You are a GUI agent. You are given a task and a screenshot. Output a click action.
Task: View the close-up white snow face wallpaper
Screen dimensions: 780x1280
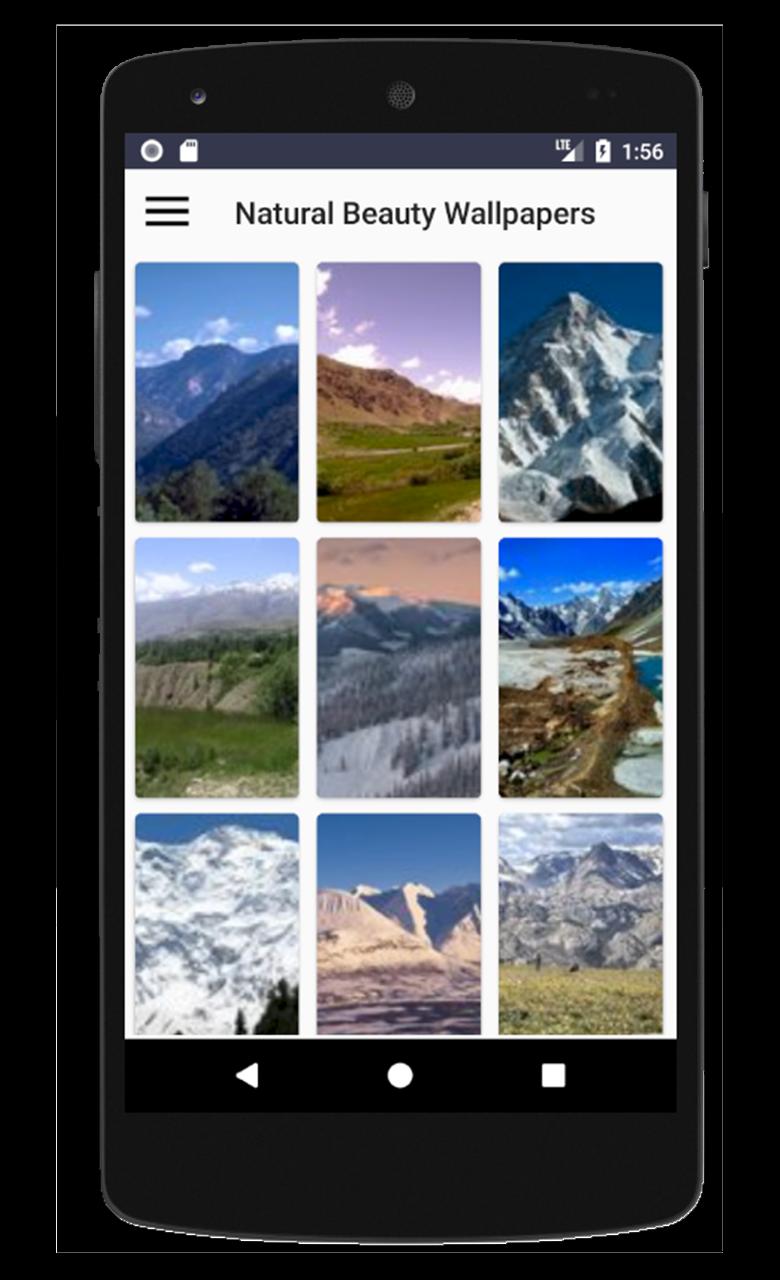217,924
